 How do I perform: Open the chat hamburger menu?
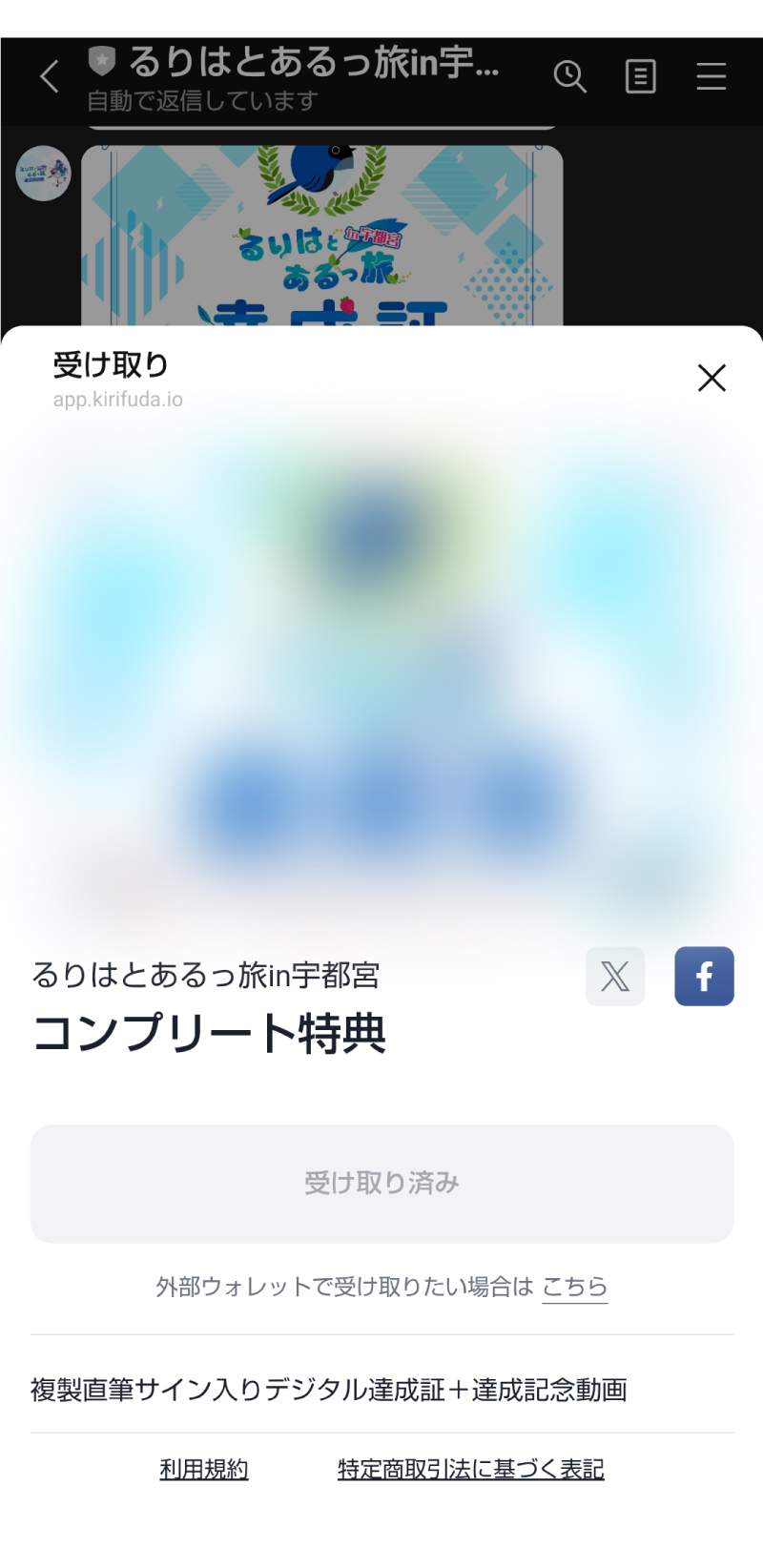pos(711,77)
